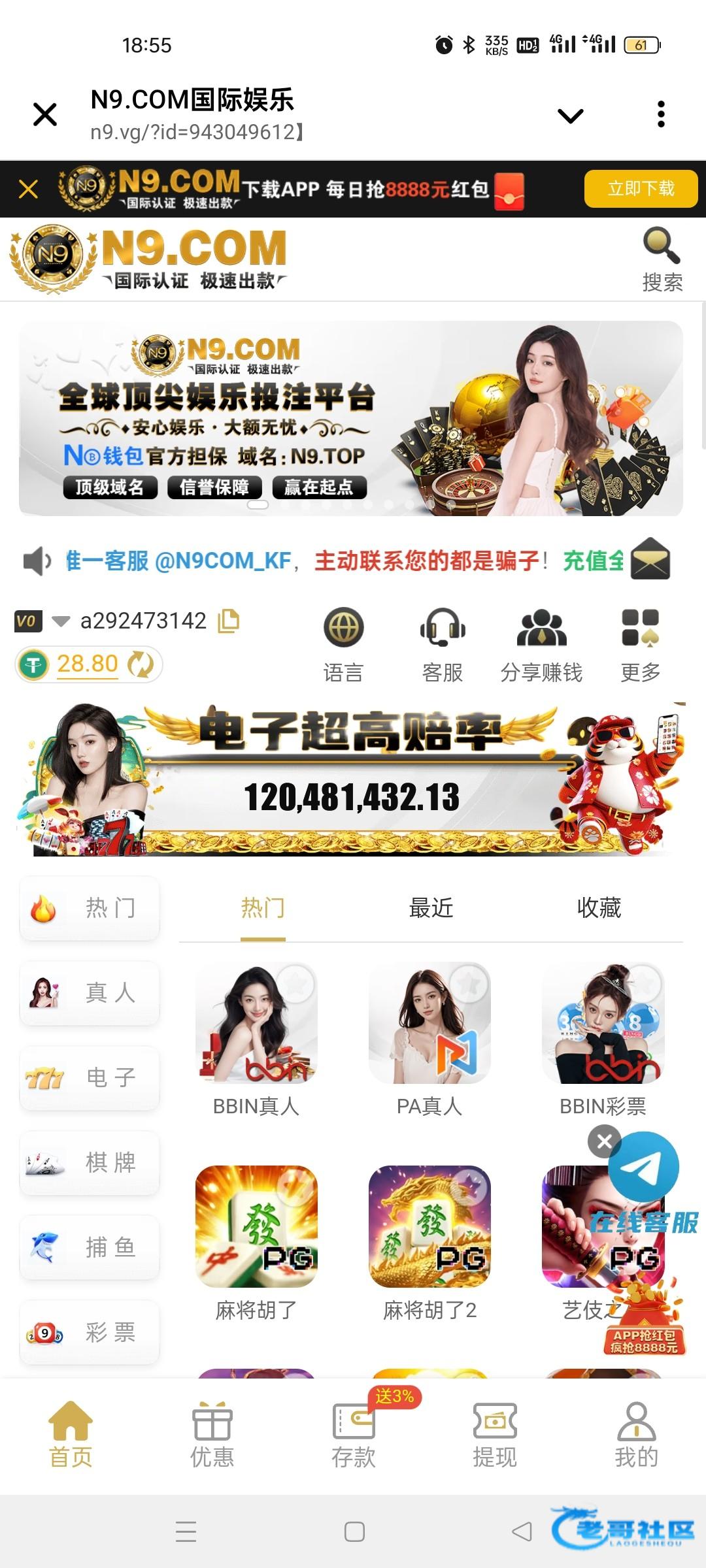Viewport: 706px width, 1568px height.
Task: Expand the page title dropdown arrow
Action: 570,116
